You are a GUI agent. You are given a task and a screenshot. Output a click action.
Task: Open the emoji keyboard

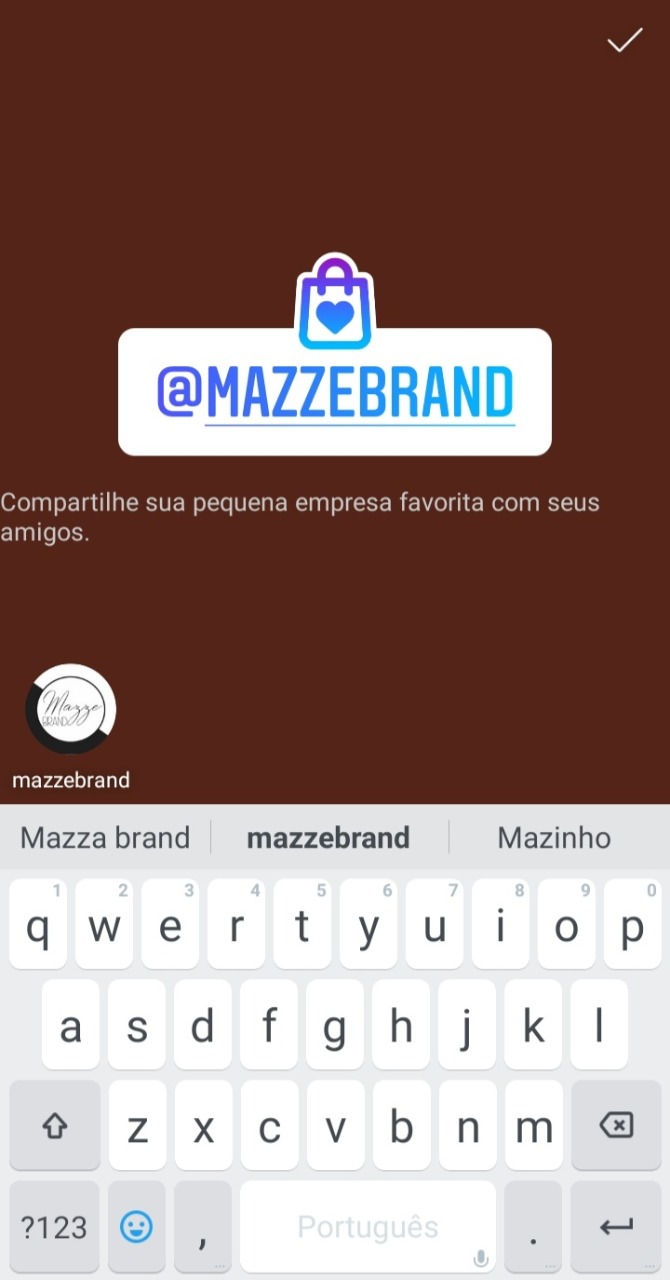[x=136, y=1226]
